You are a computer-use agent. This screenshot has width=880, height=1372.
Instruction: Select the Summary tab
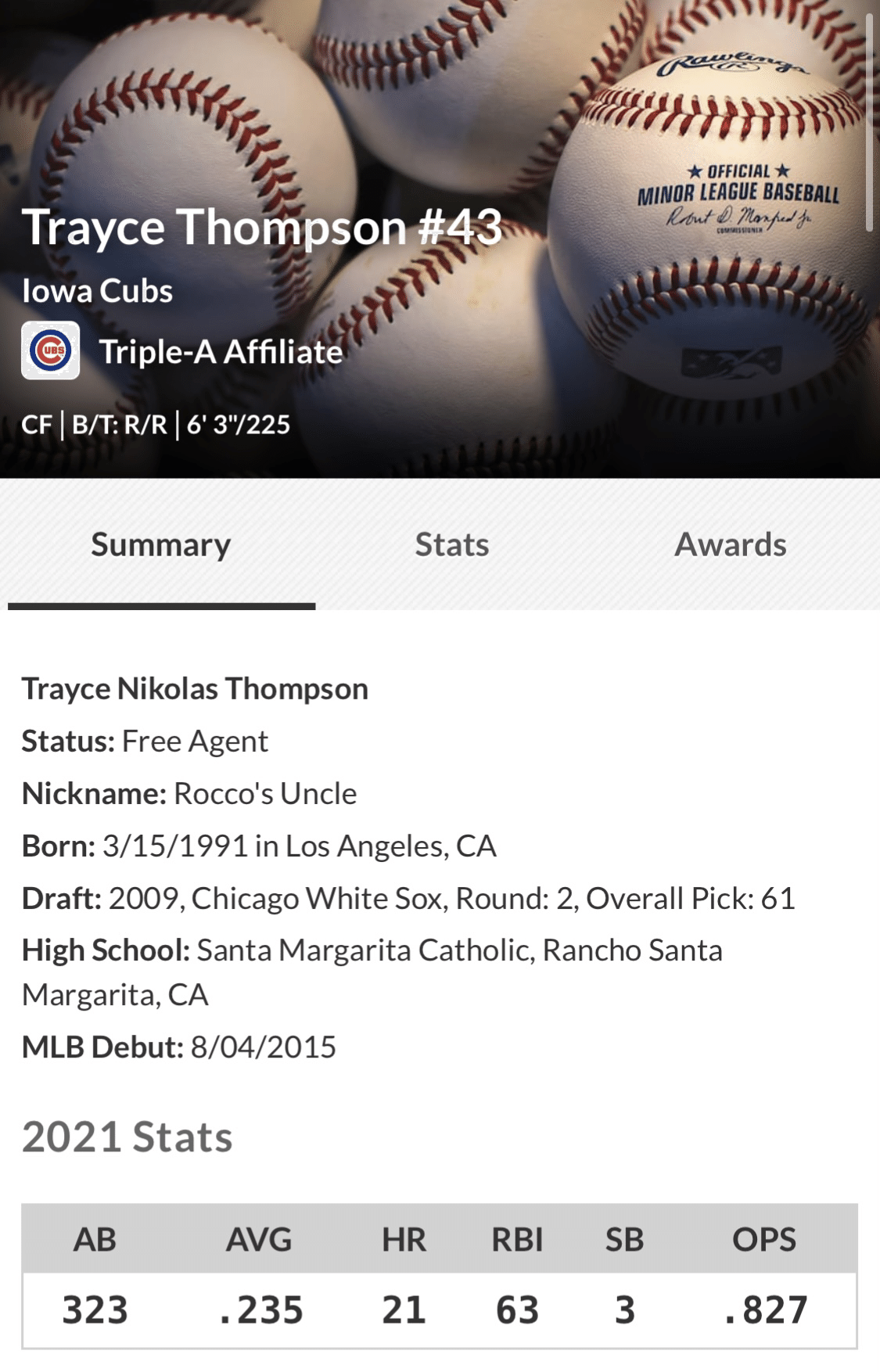click(161, 544)
